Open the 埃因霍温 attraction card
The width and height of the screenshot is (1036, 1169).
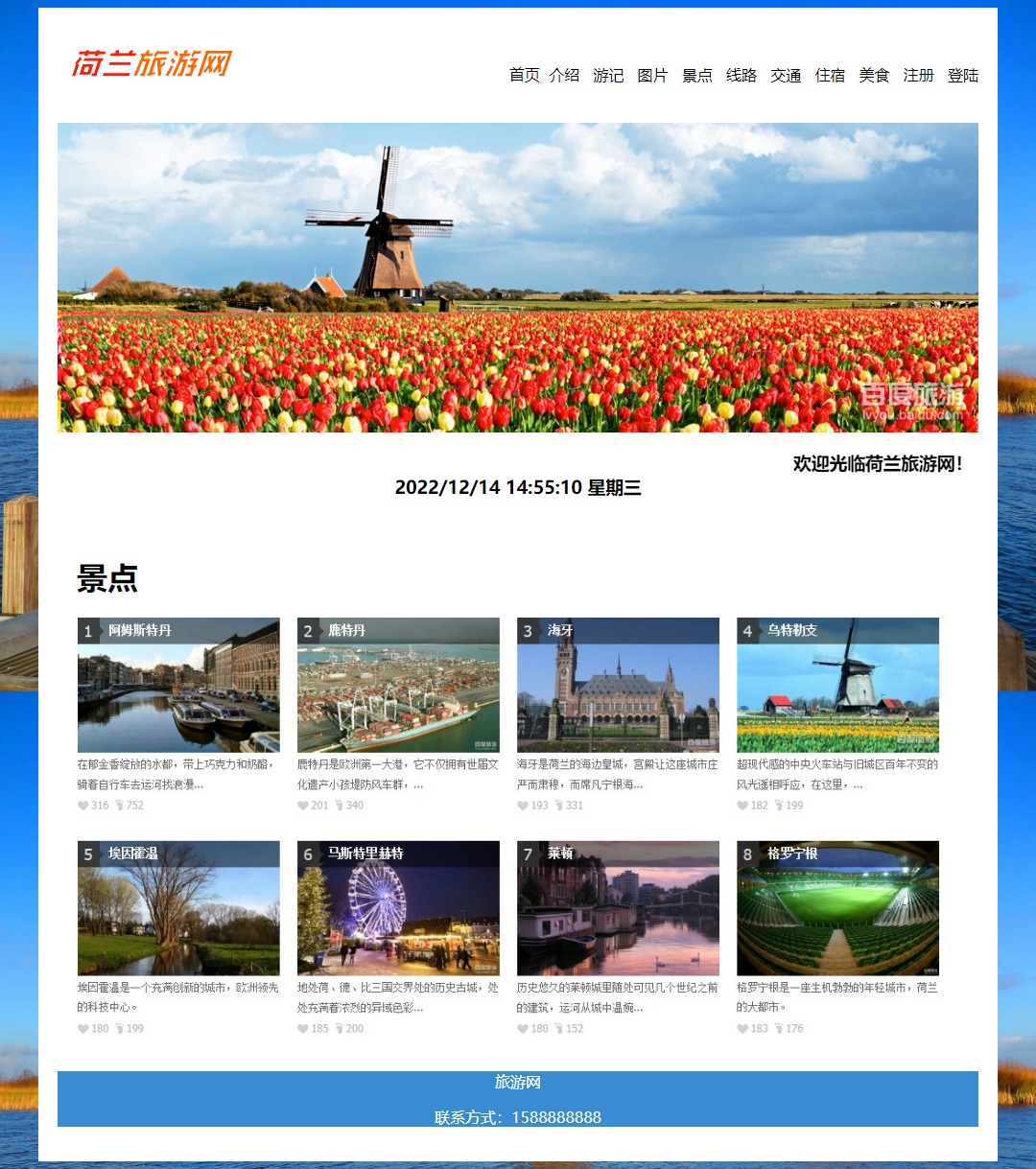[x=178, y=908]
